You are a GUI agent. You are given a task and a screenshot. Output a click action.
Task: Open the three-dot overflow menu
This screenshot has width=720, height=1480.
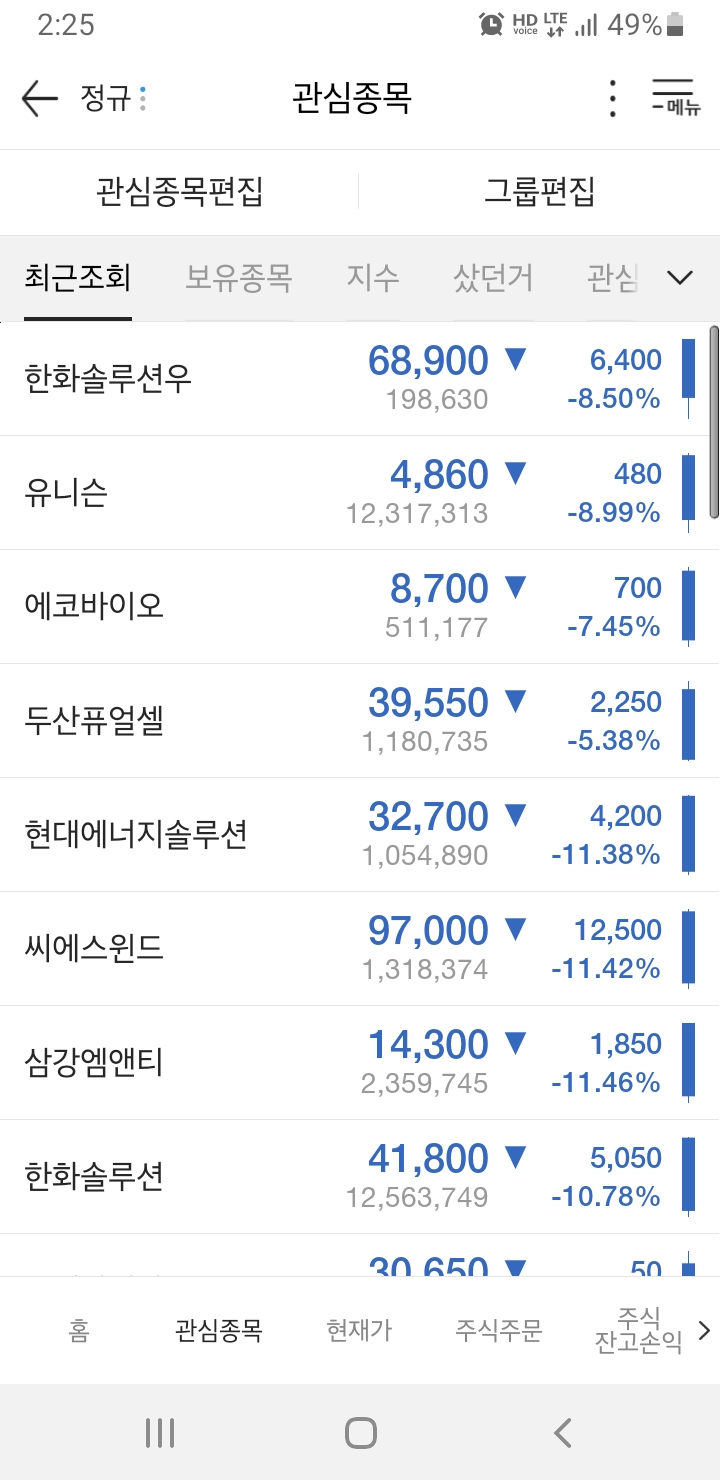click(612, 99)
